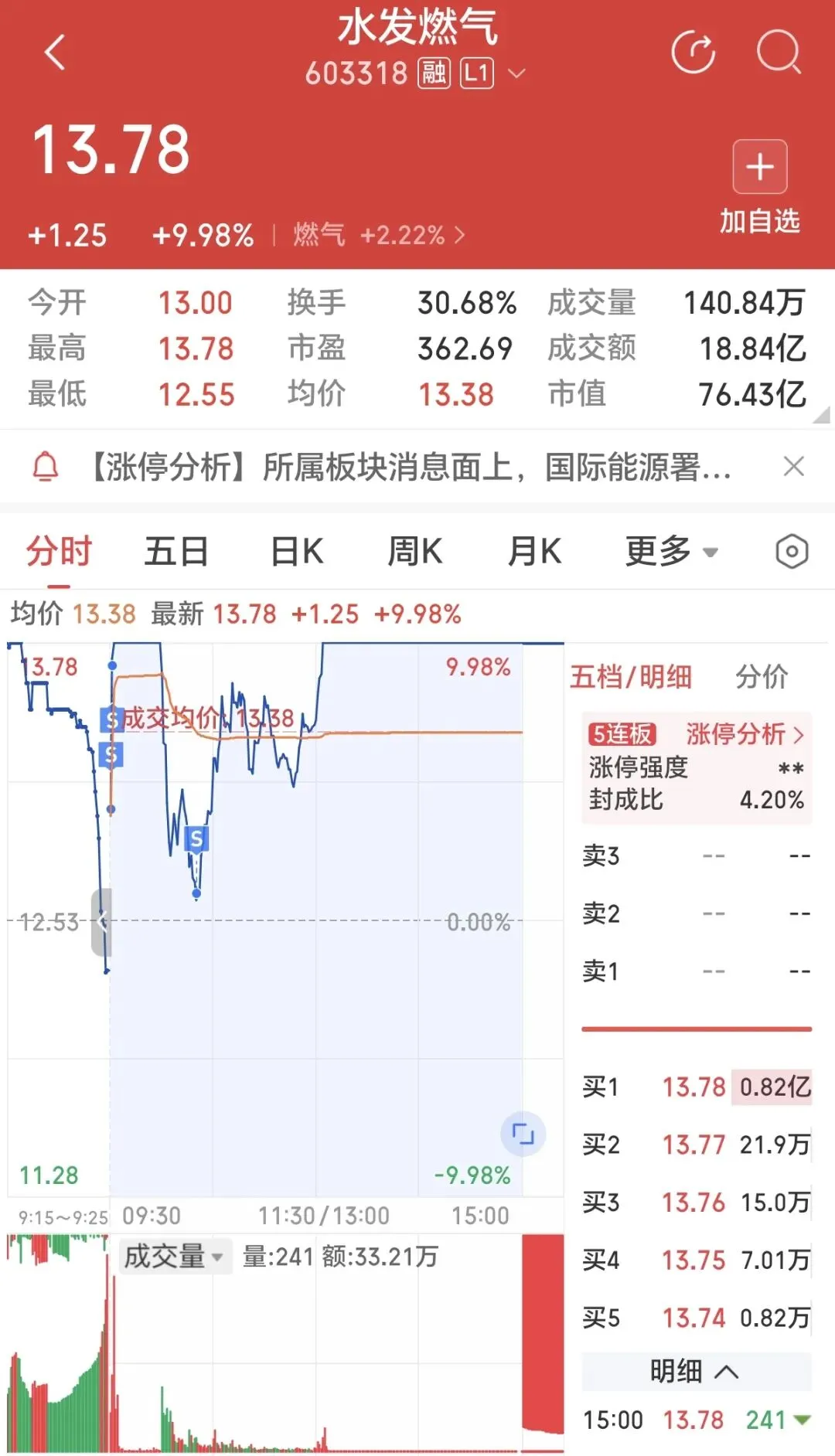Tap the share icon in the header
Viewport: 835px width, 1456px height.
(x=693, y=53)
